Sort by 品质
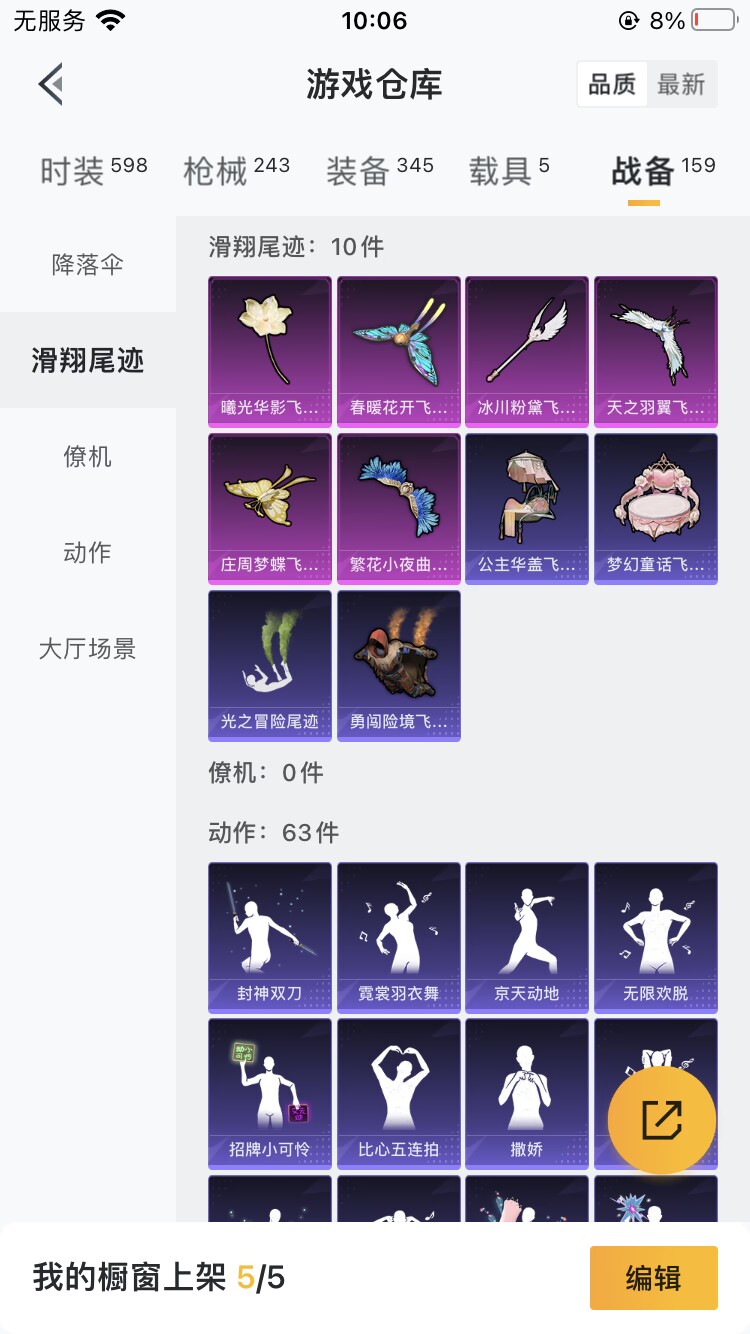The height and width of the screenshot is (1334, 750). (612, 85)
